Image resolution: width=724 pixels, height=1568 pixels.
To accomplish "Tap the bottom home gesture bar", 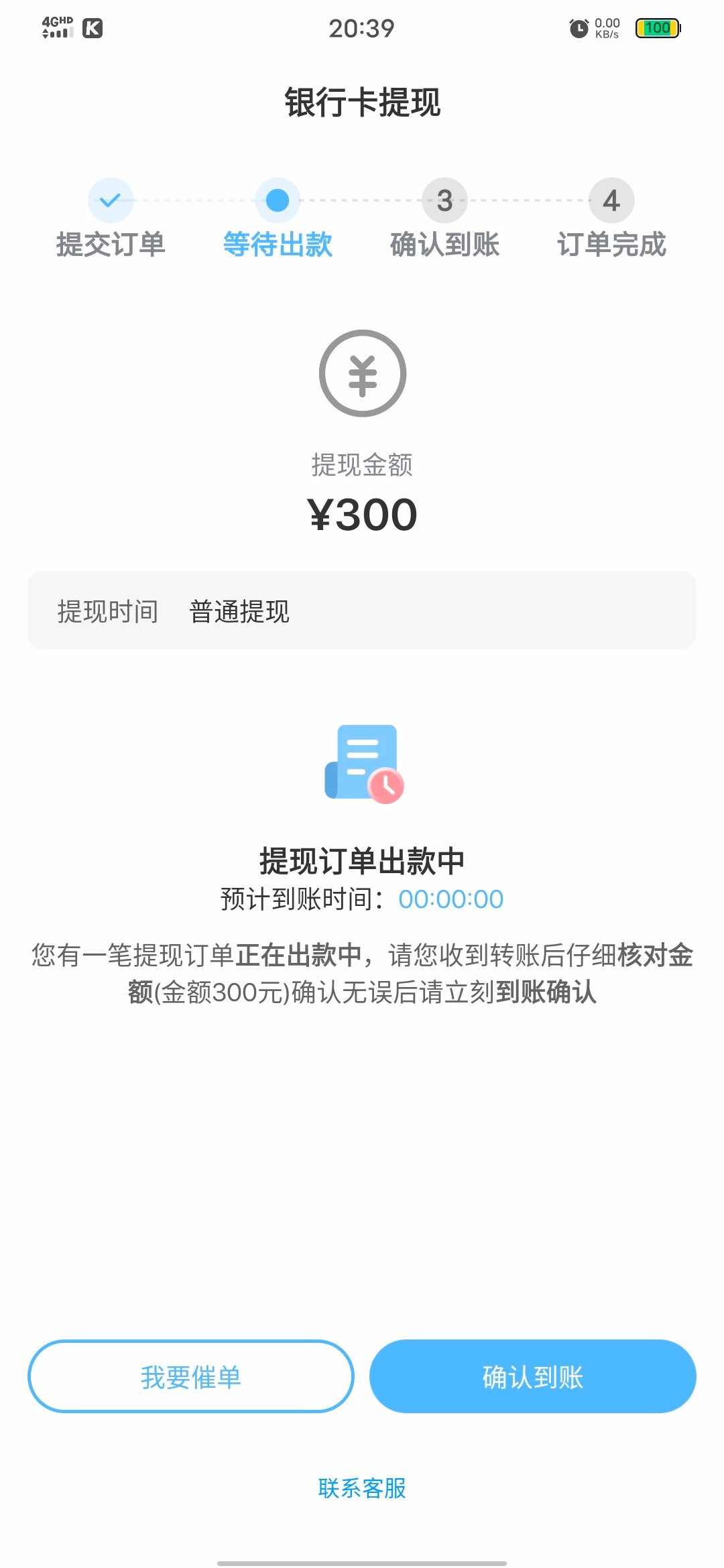I will click(x=362, y=1561).
